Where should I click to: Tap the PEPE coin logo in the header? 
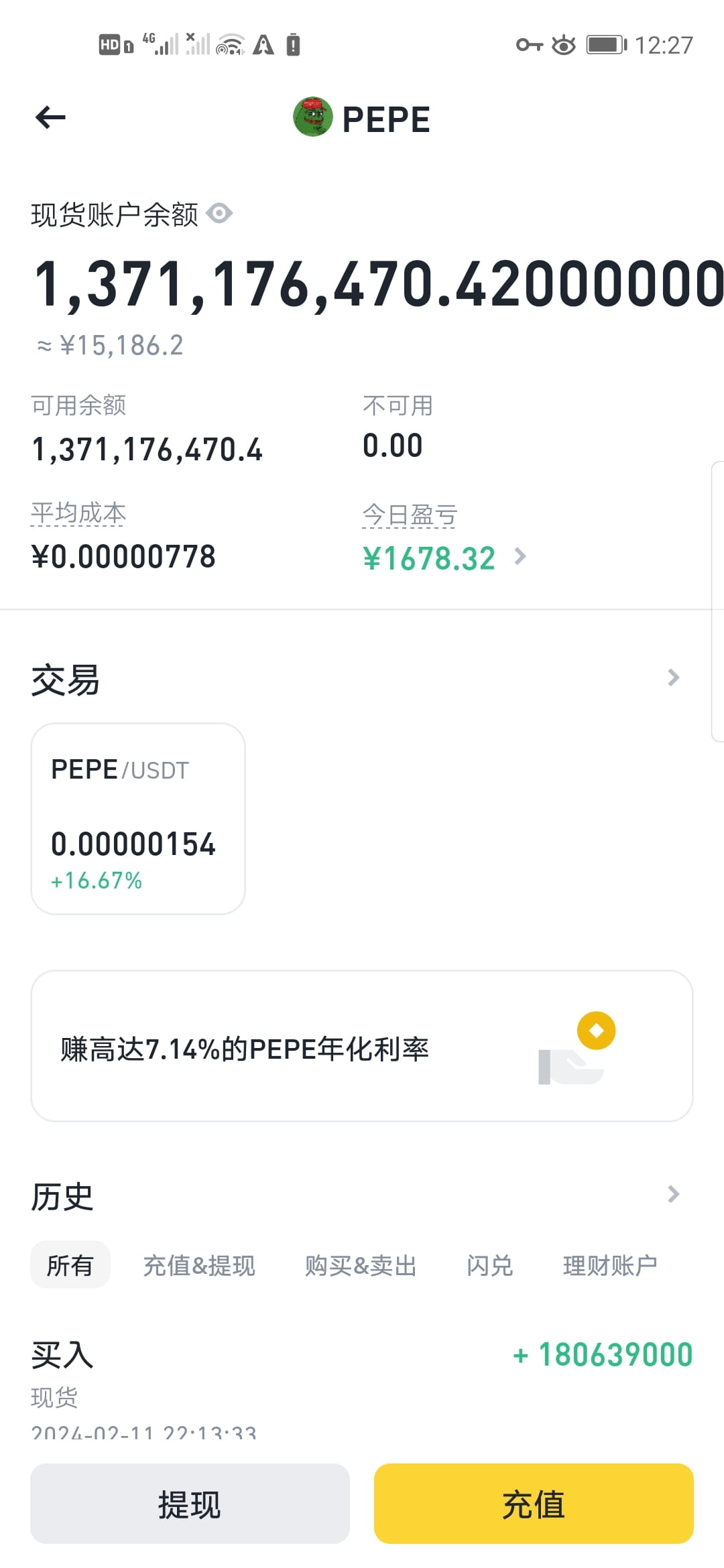314,119
